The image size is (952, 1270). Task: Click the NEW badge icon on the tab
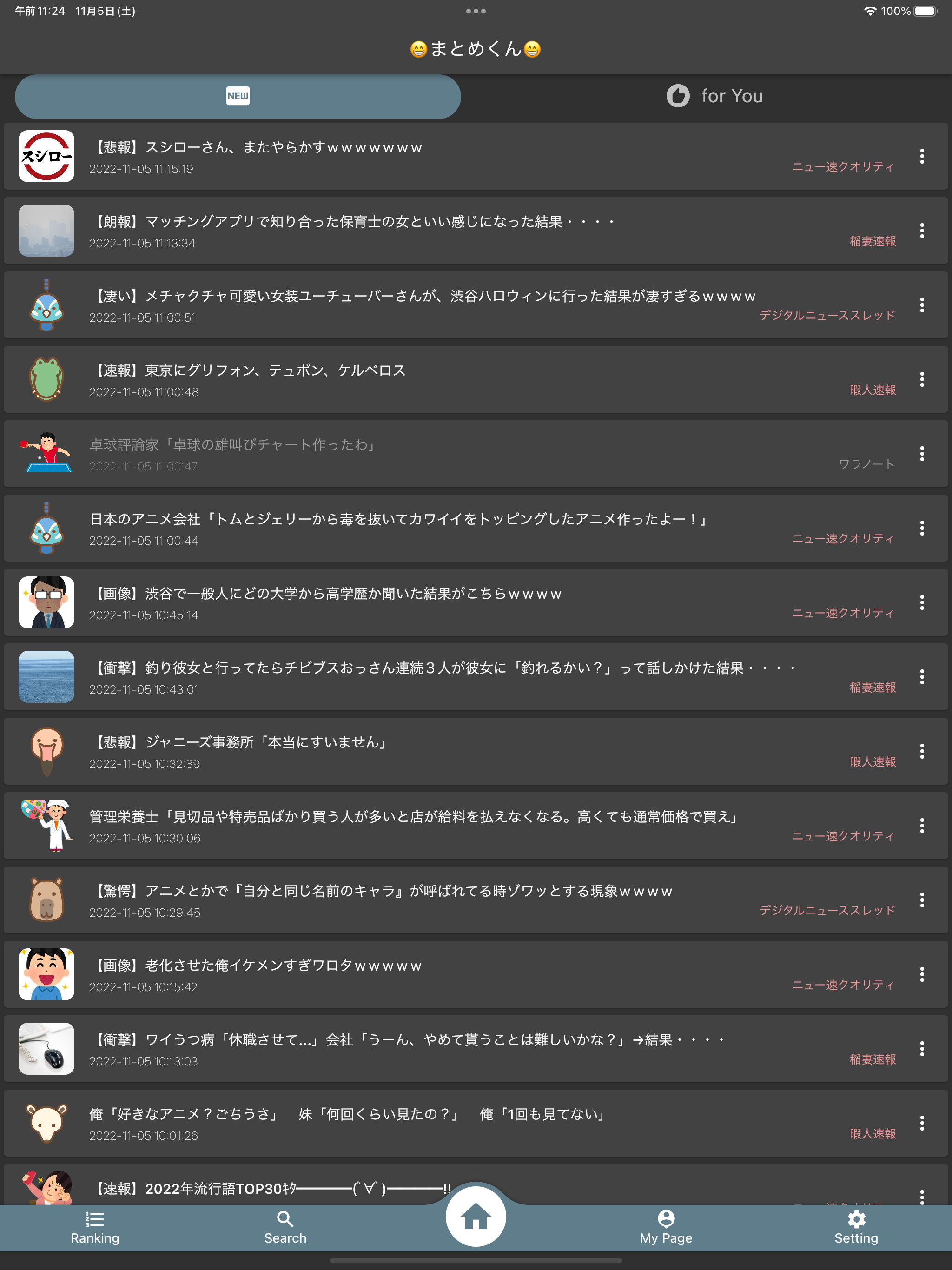point(238,96)
